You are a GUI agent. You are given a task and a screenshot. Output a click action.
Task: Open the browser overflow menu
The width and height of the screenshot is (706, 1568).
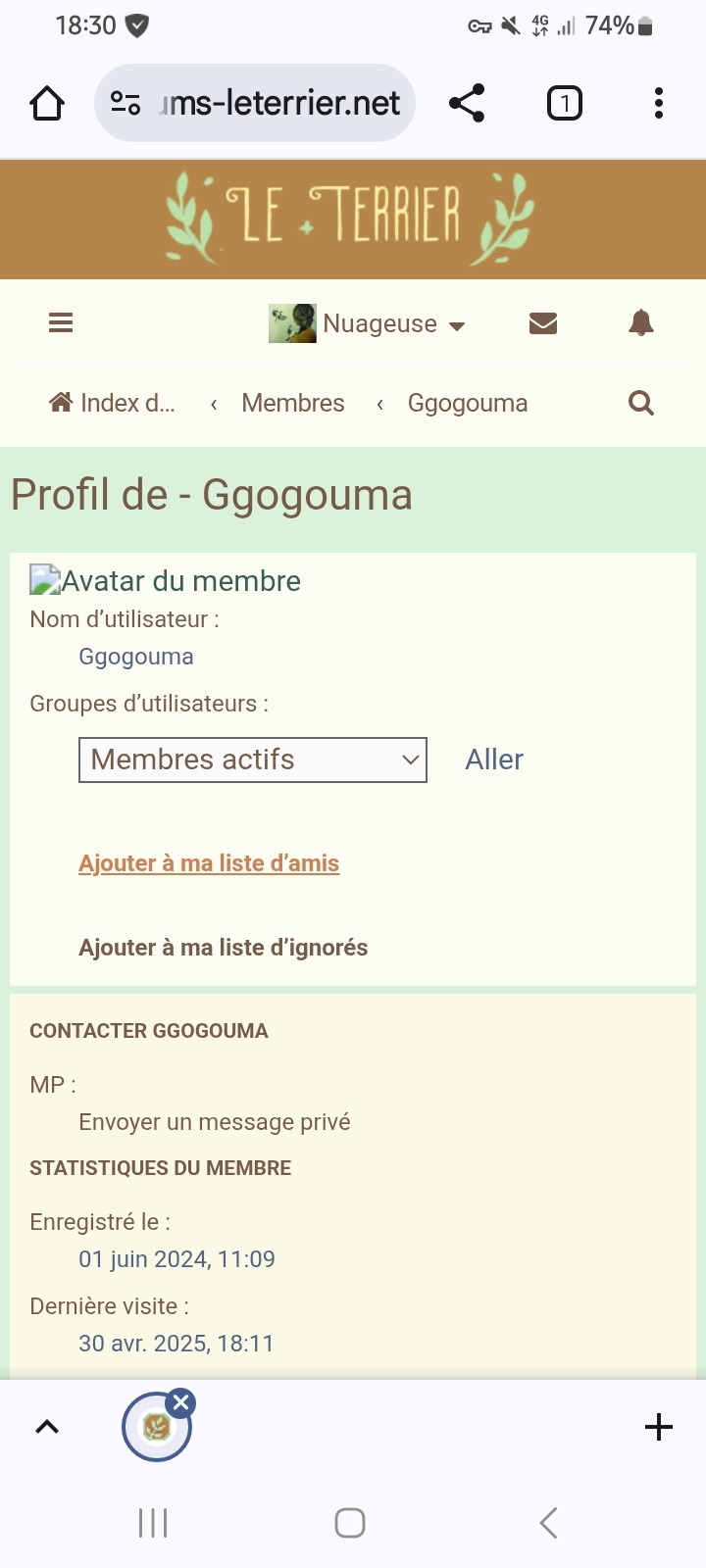point(658,103)
